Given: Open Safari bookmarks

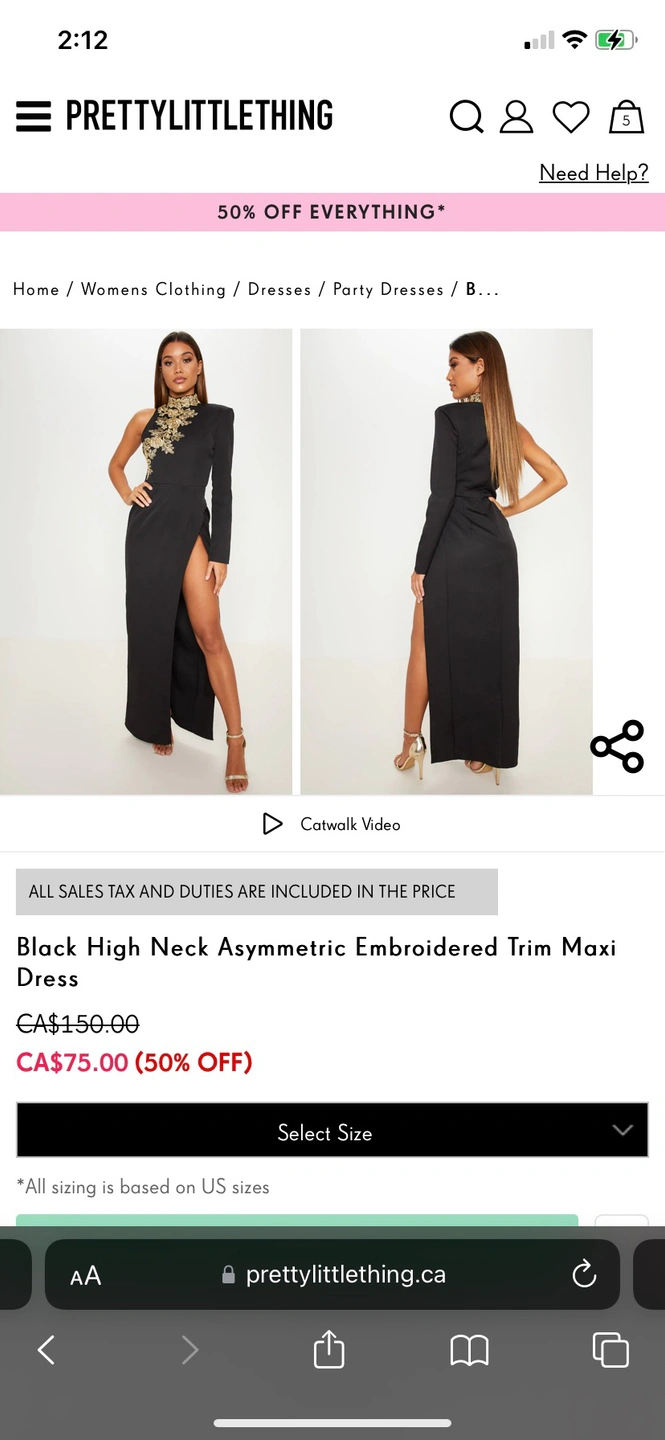Looking at the screenshot, I should (469, 1351).
